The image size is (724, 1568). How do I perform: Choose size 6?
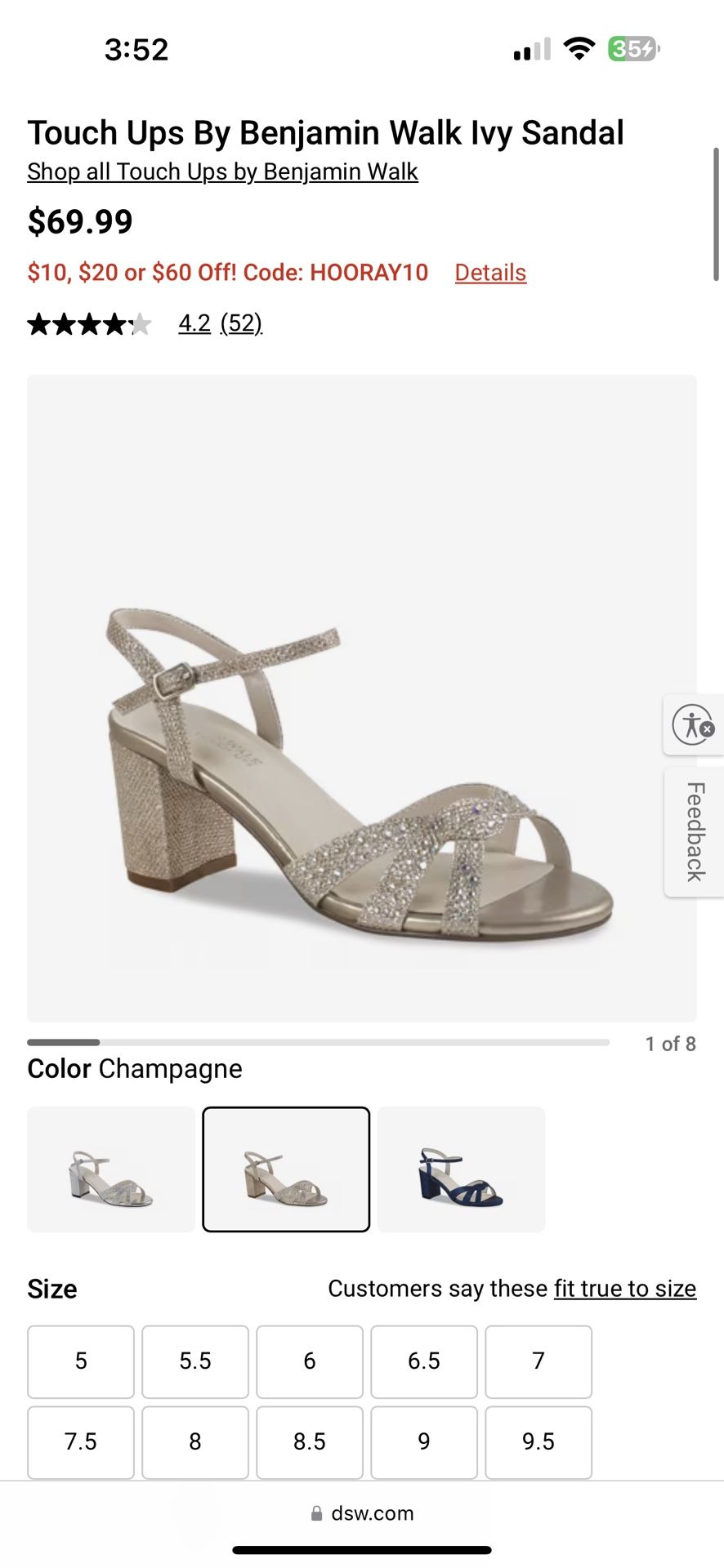(310, 1361)
